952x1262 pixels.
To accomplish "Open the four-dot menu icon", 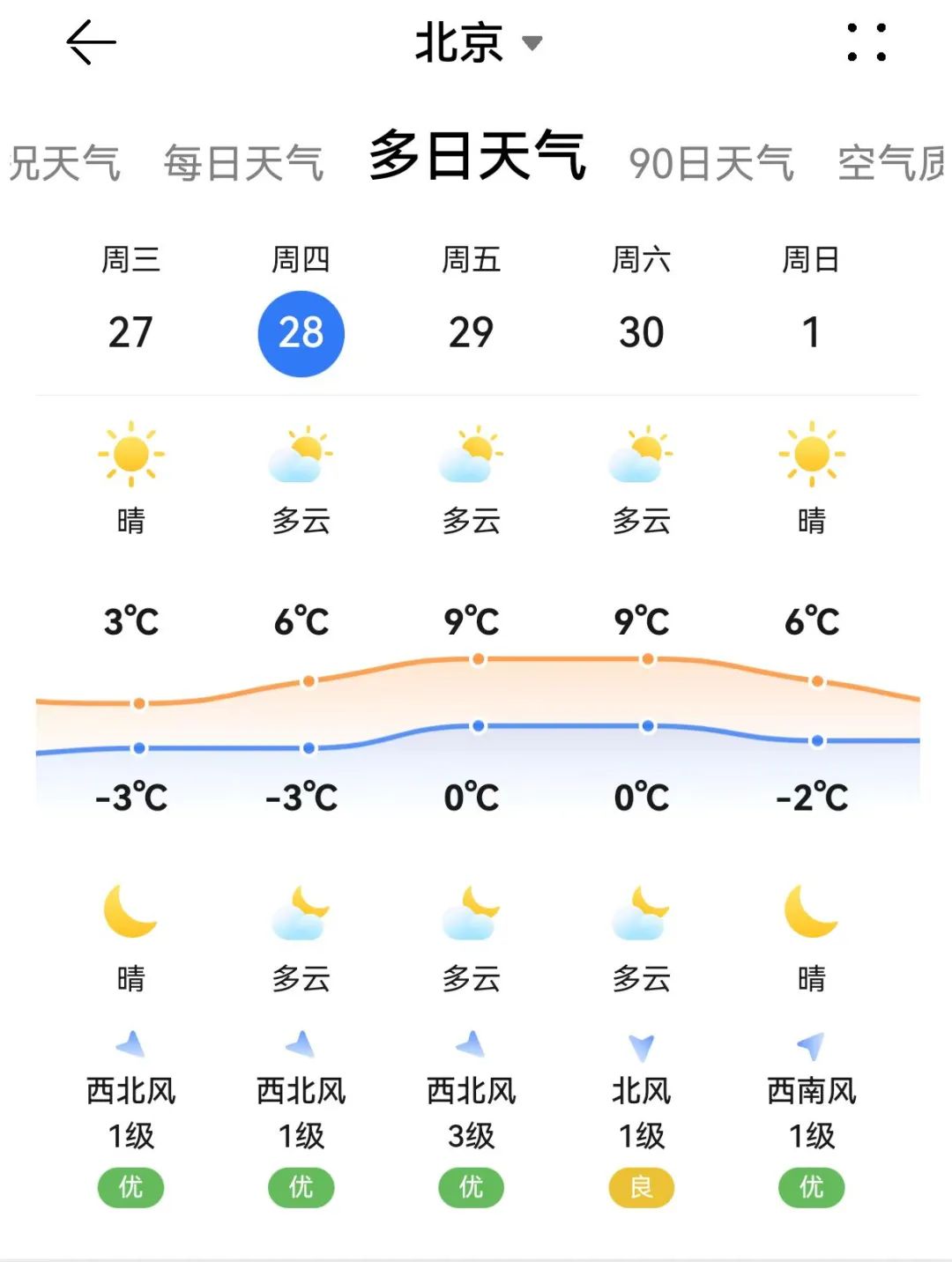I will tap(866, 42).
